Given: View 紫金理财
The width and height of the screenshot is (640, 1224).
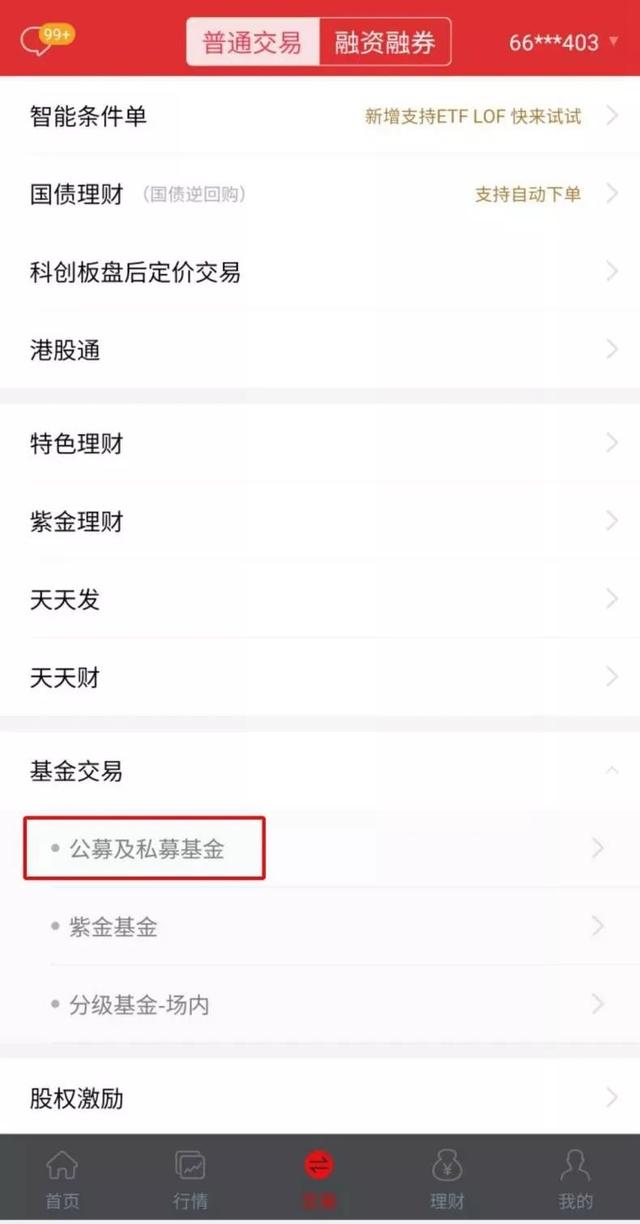Looking at the screenshot, I should click(320, 521).
